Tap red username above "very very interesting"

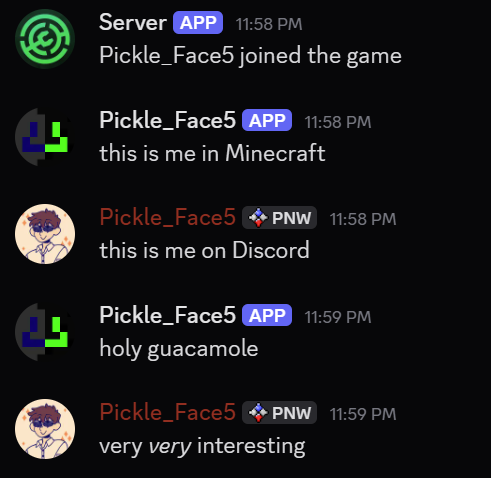point(167,412)
